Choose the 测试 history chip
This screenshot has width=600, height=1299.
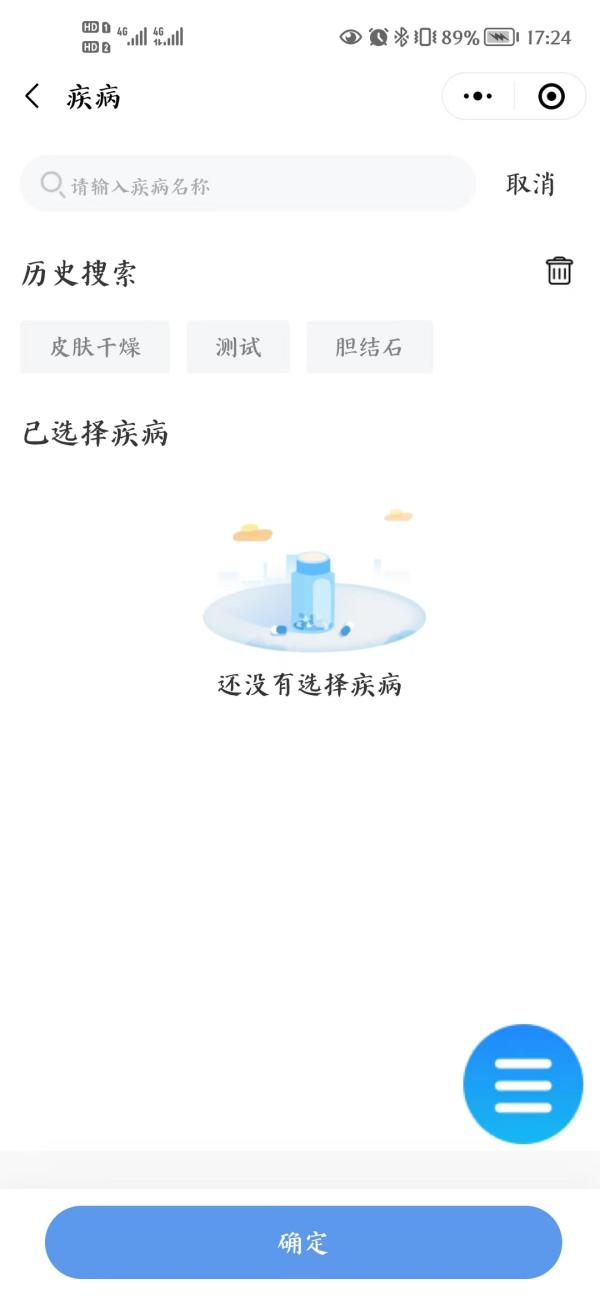238,347
